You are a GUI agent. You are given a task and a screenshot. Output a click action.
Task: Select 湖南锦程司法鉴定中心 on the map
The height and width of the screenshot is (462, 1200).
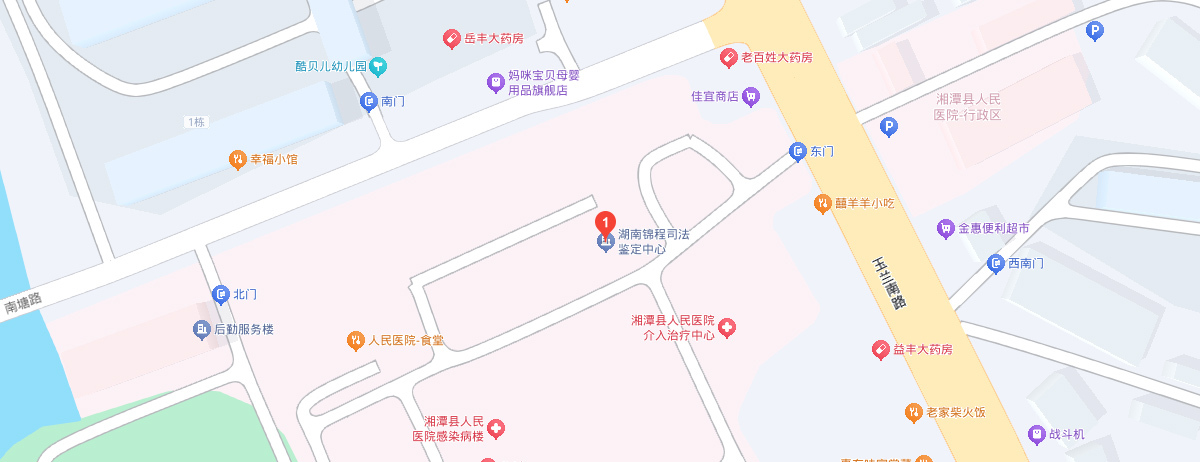[x=605, y=242]
